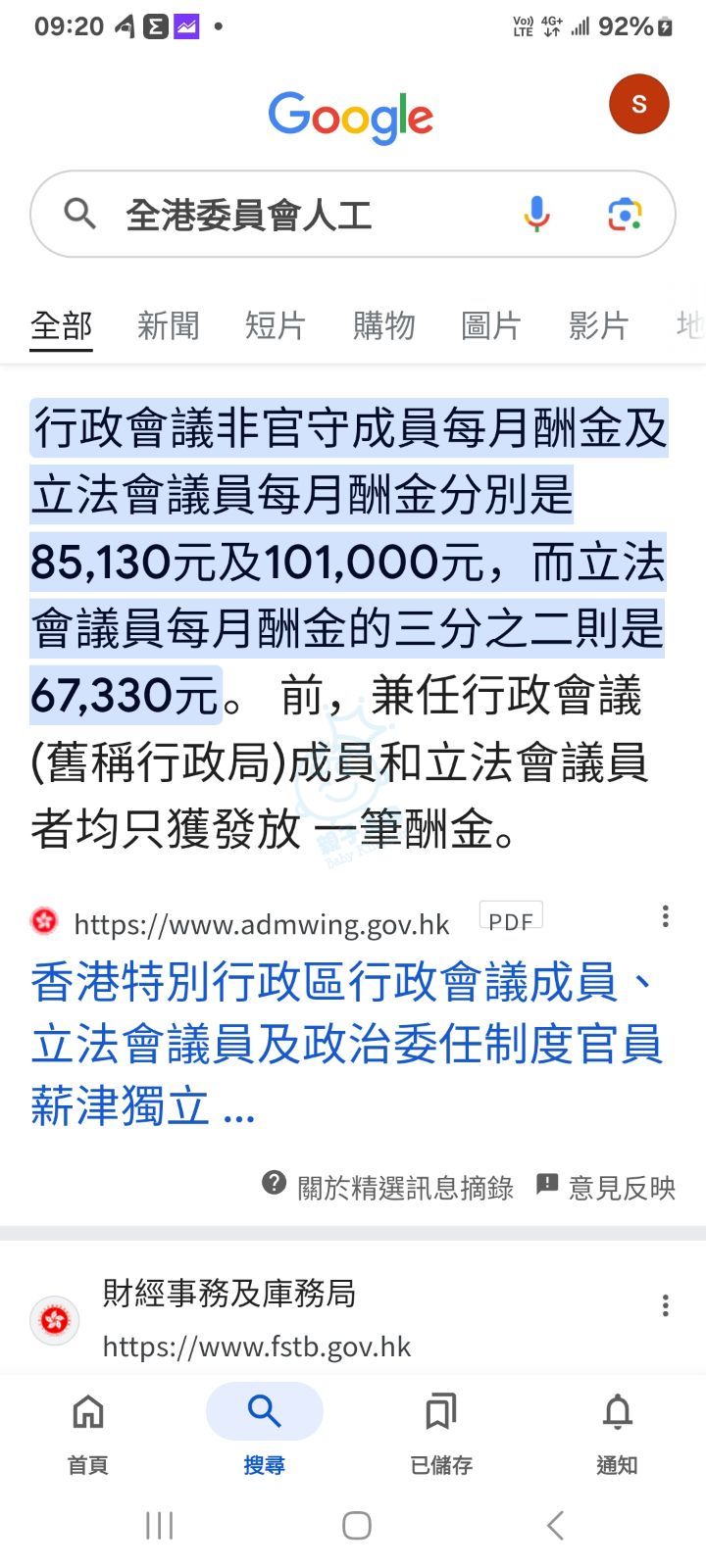Viewport: 706px width, 1568px height.
Task: Open the 財經事務及庫務局 search result
Action: [x=228, y=1295]
